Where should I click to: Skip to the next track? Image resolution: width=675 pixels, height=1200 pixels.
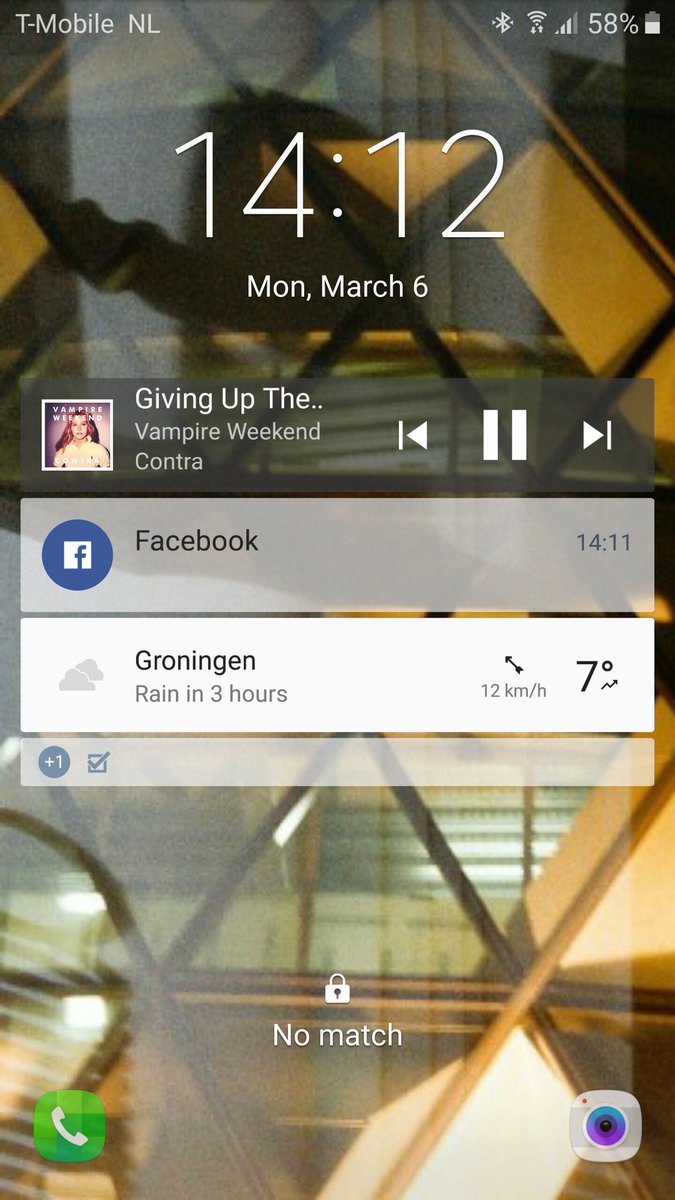point(597,435)
